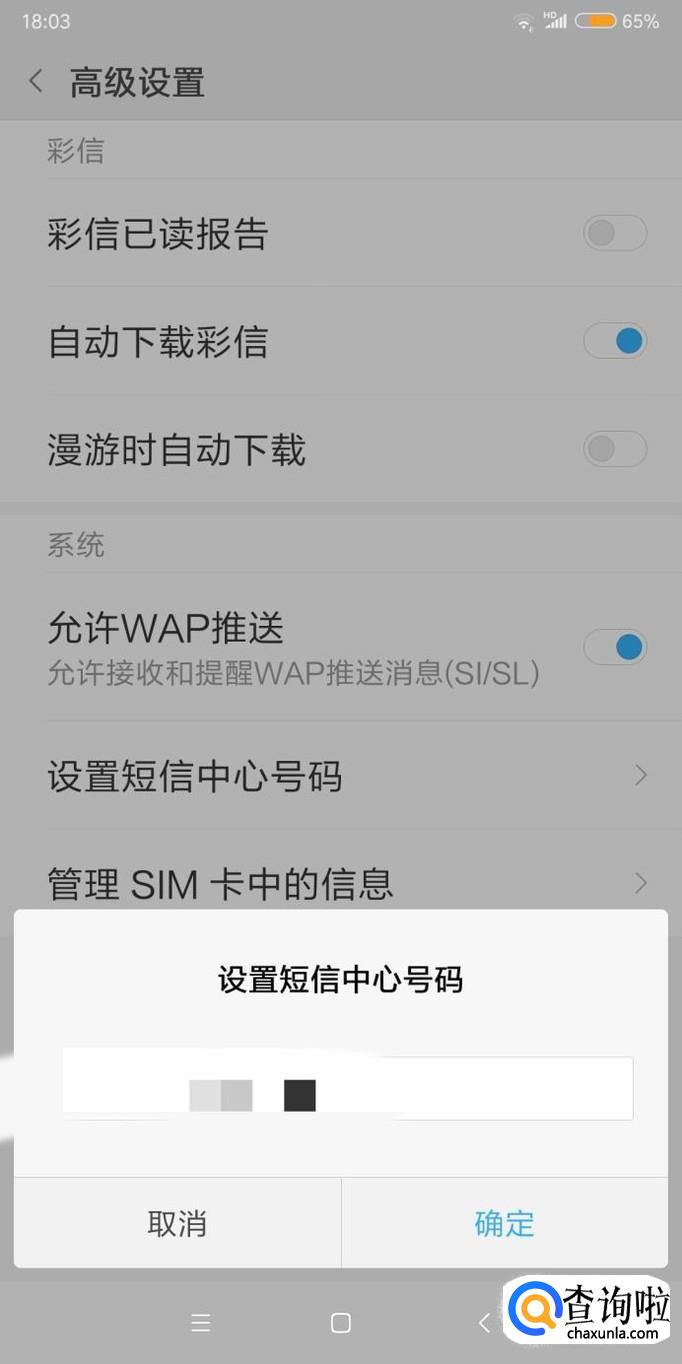Open the 设置短信中心号码 row
682x1364 pixels.
(x=341, y=775)
